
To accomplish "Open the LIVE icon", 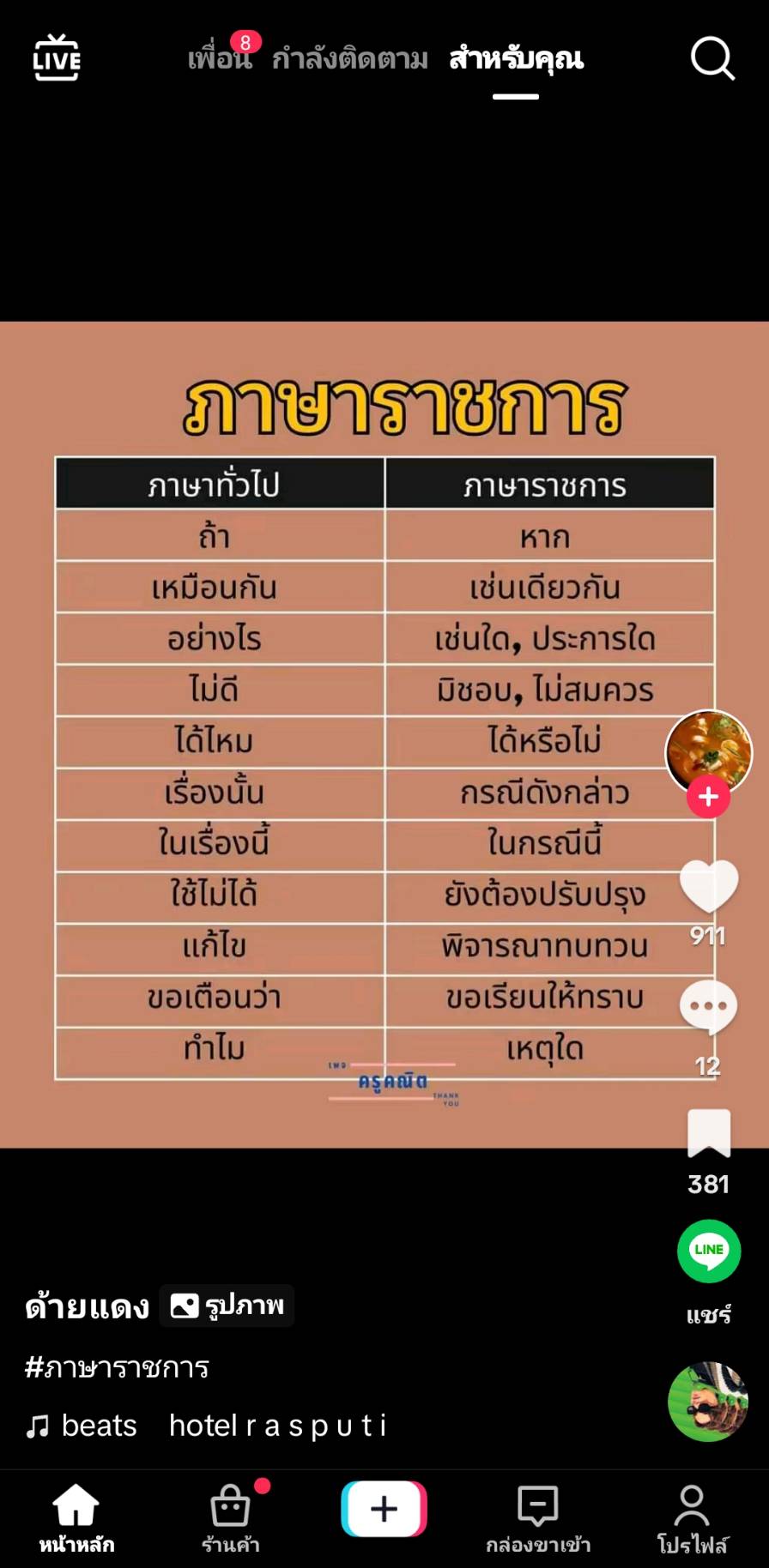I will coord(57,58).
